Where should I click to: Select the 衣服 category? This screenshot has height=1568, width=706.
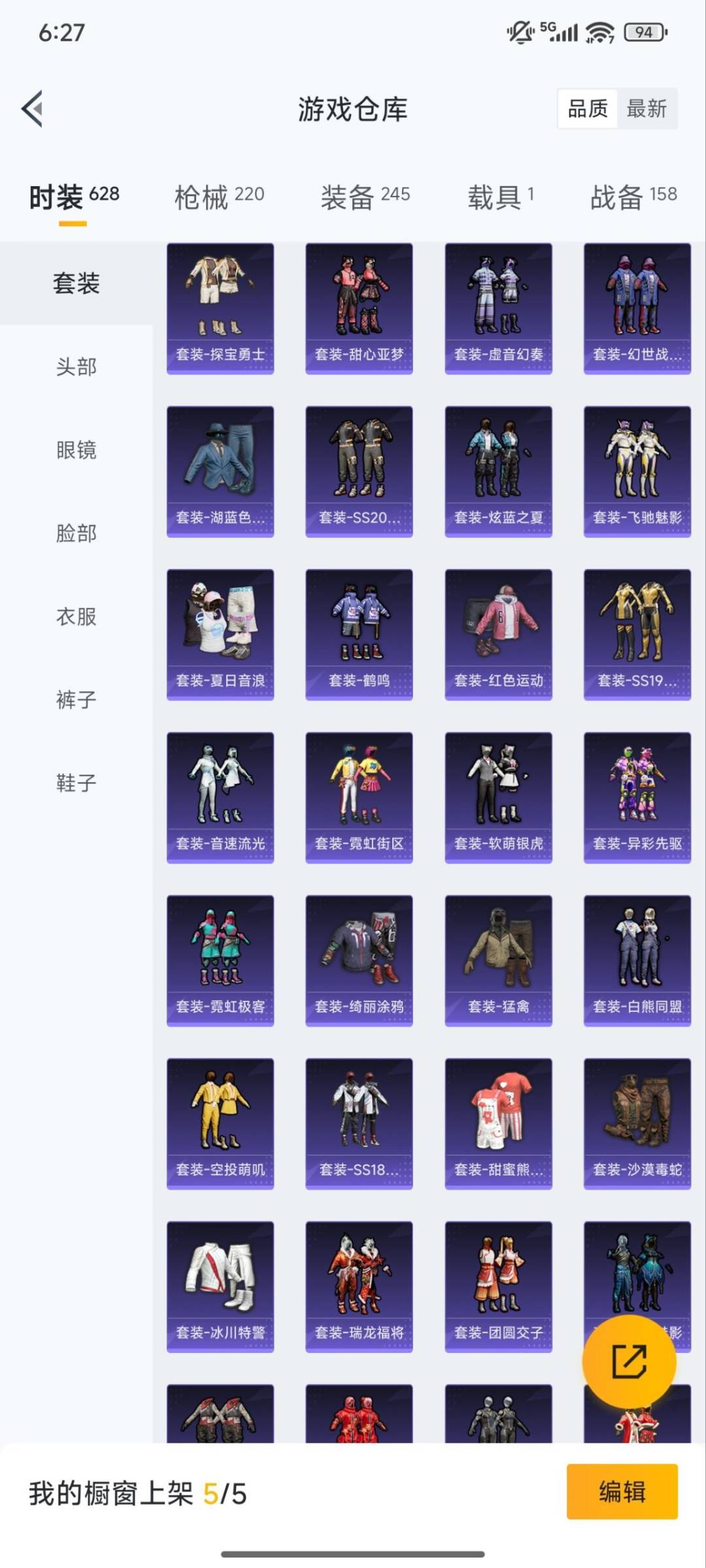point(76,616)
